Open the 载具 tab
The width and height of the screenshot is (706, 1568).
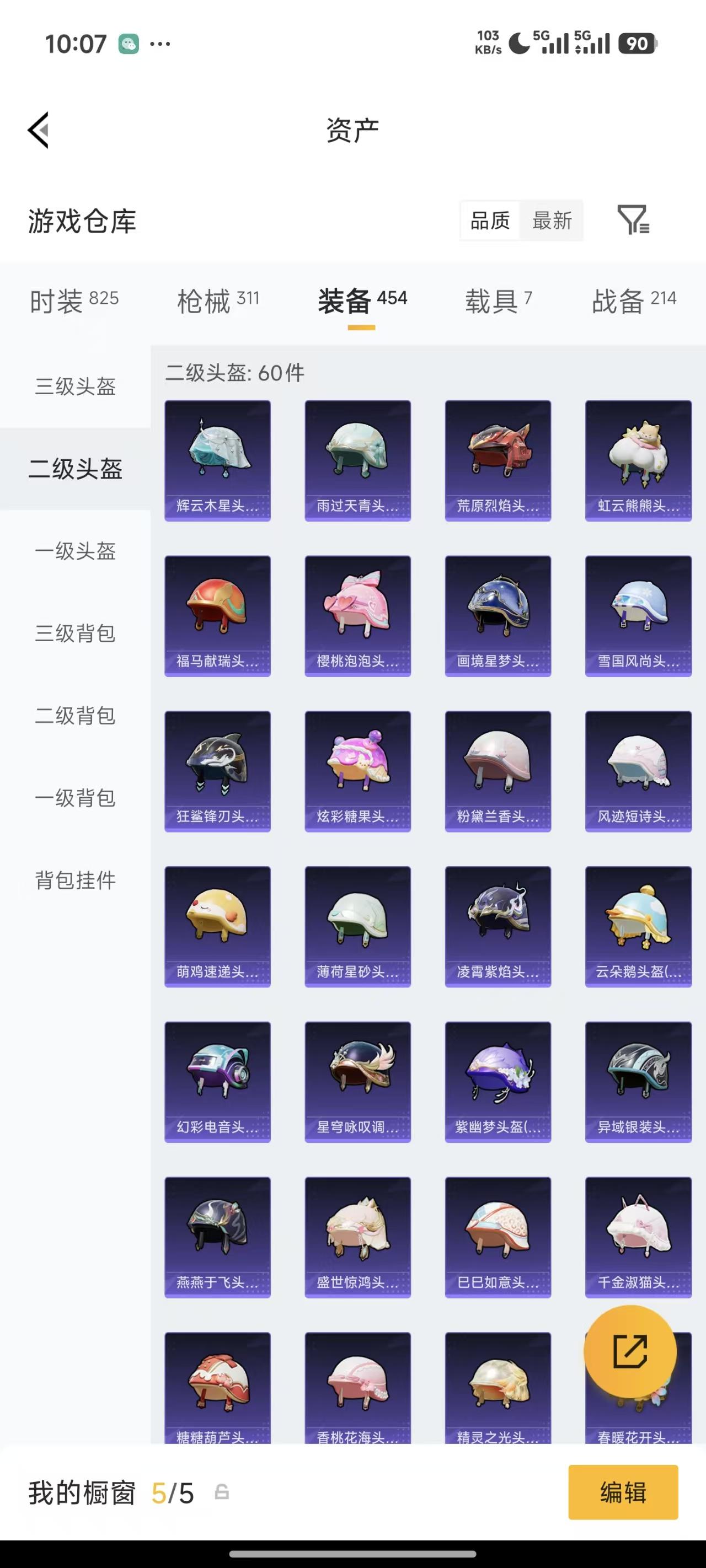pos(498,300)
